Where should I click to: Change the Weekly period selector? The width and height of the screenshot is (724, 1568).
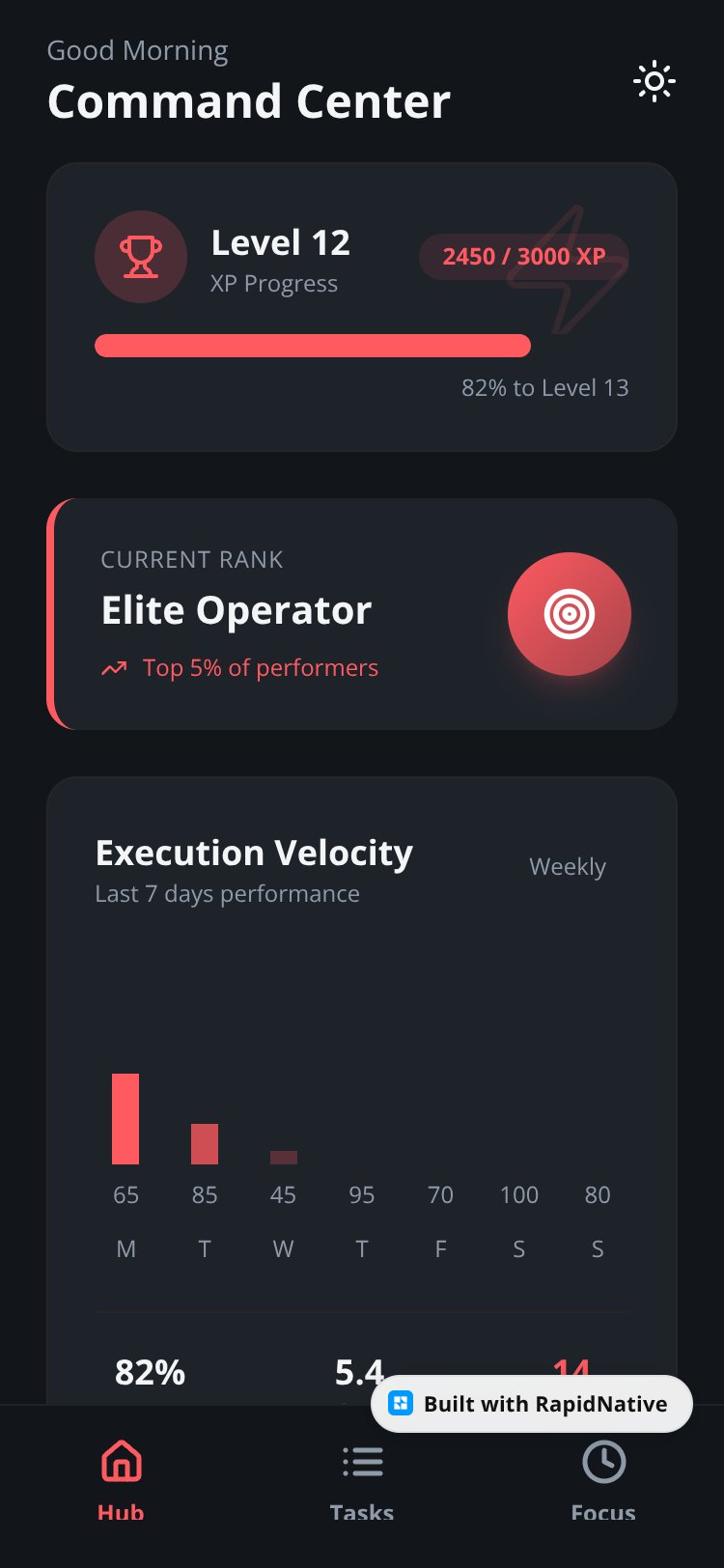click(568, 867)
